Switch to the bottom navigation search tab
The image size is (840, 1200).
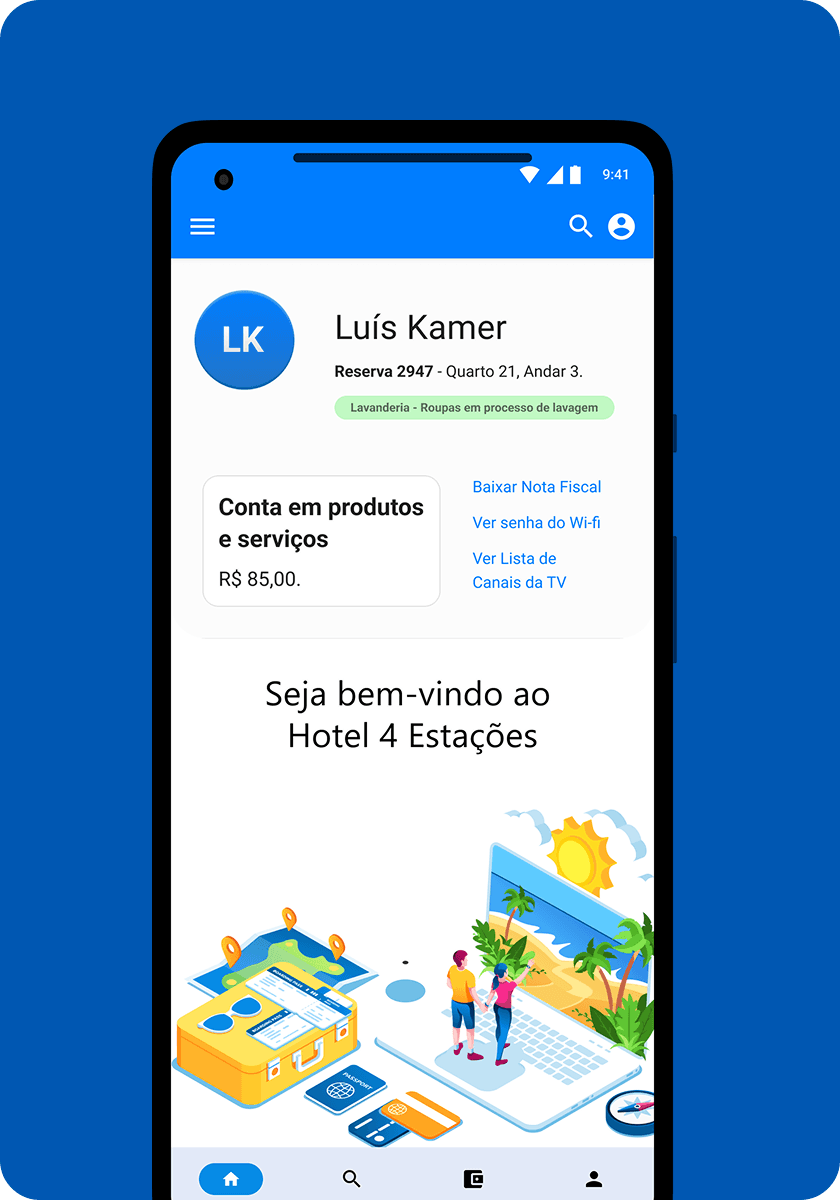point(352,1179)
